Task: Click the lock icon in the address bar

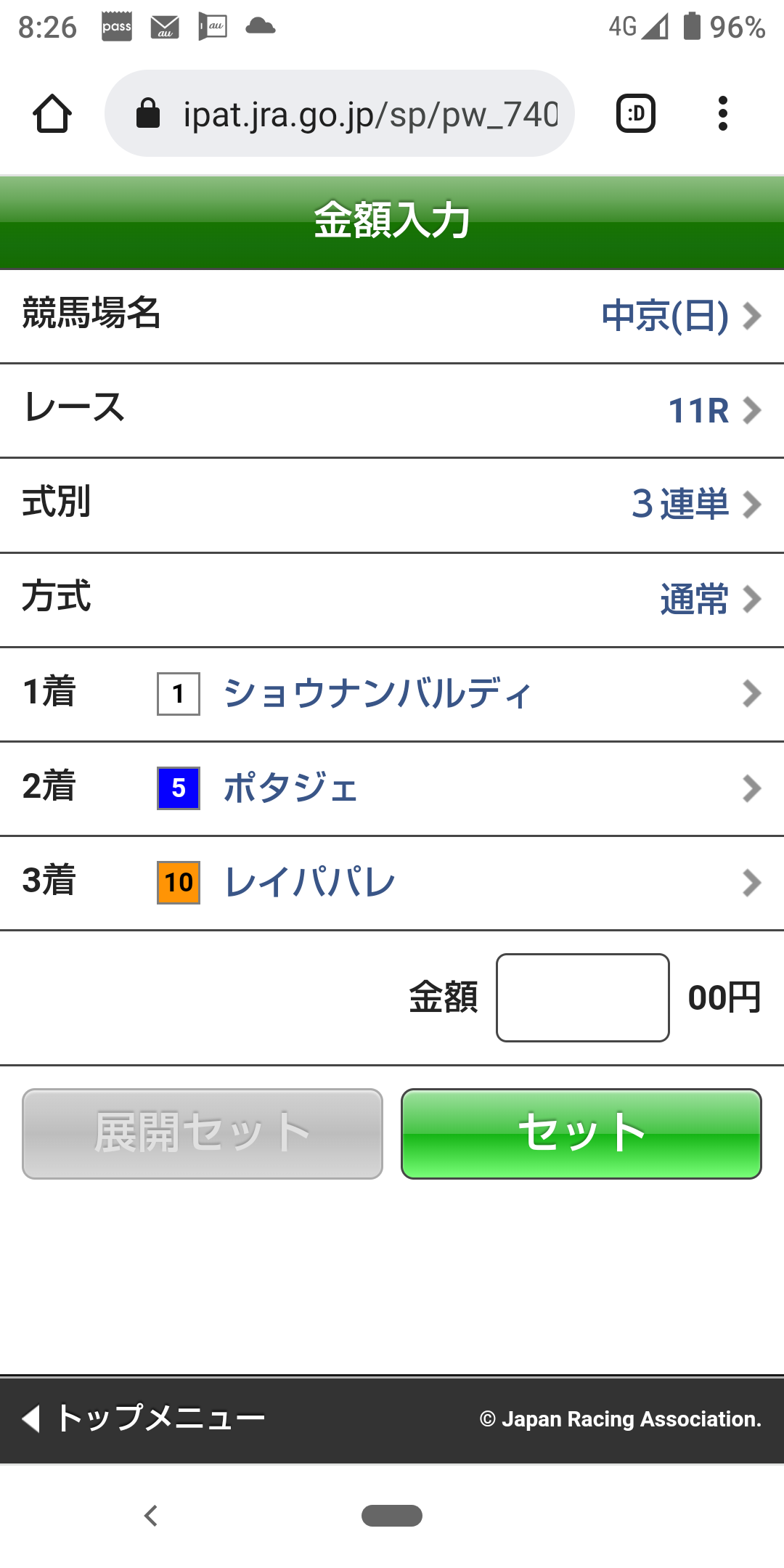Action: click(x=148, y=113)
